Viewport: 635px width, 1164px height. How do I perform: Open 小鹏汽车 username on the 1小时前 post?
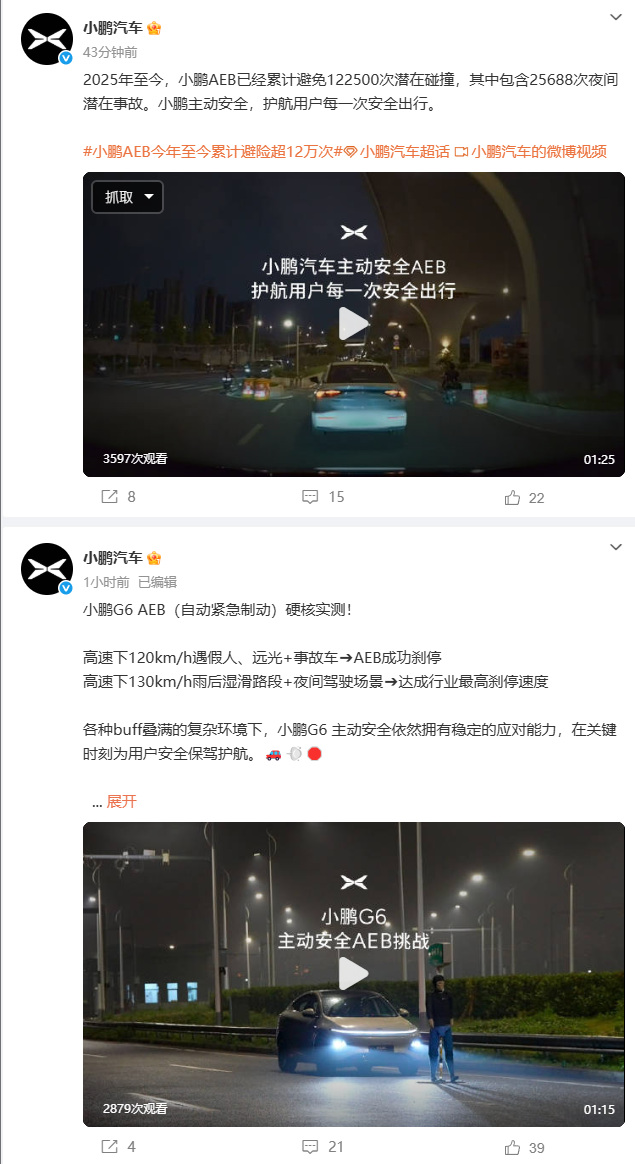pos(113,558)
